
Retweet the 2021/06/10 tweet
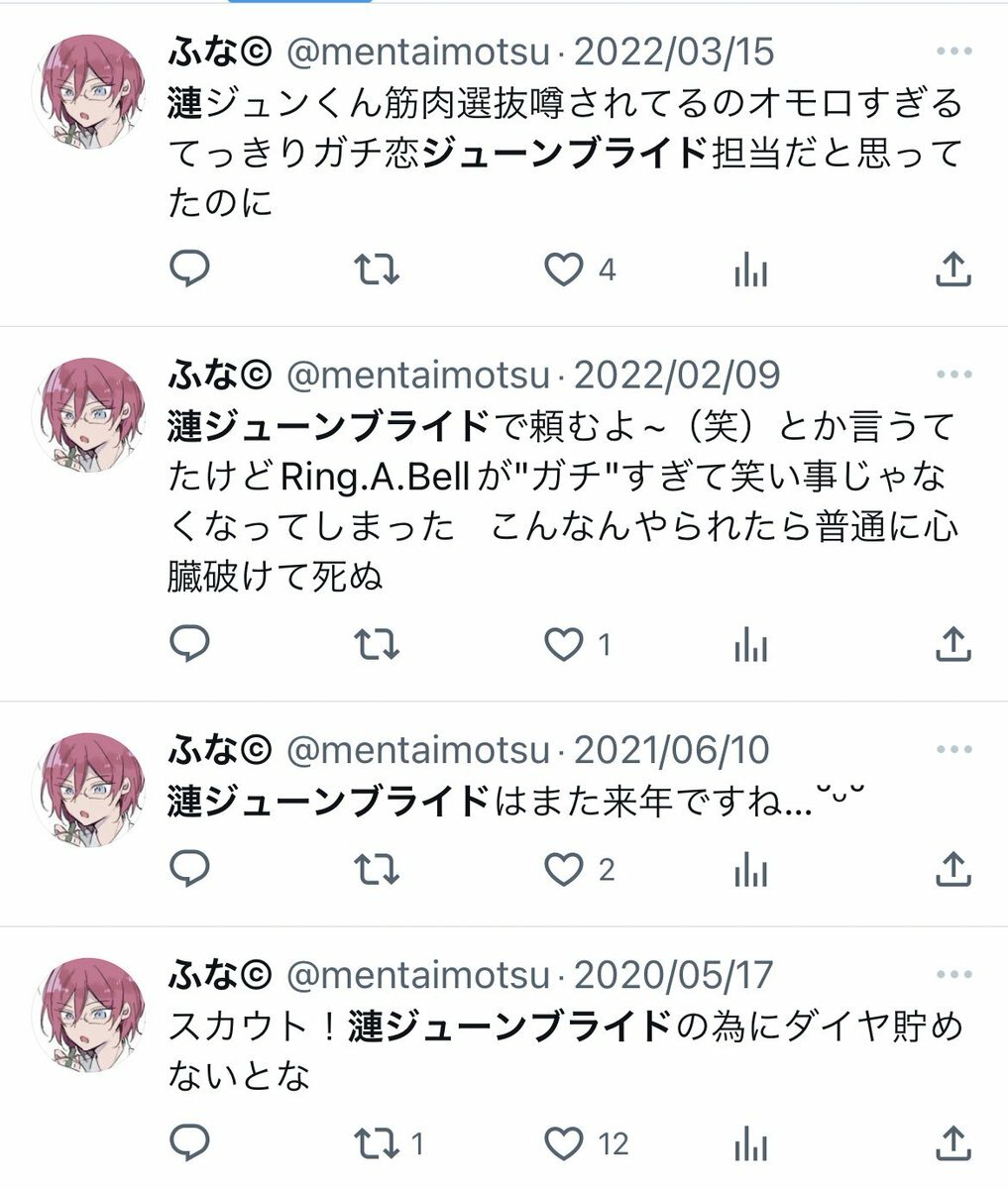(x=377, y=870)
